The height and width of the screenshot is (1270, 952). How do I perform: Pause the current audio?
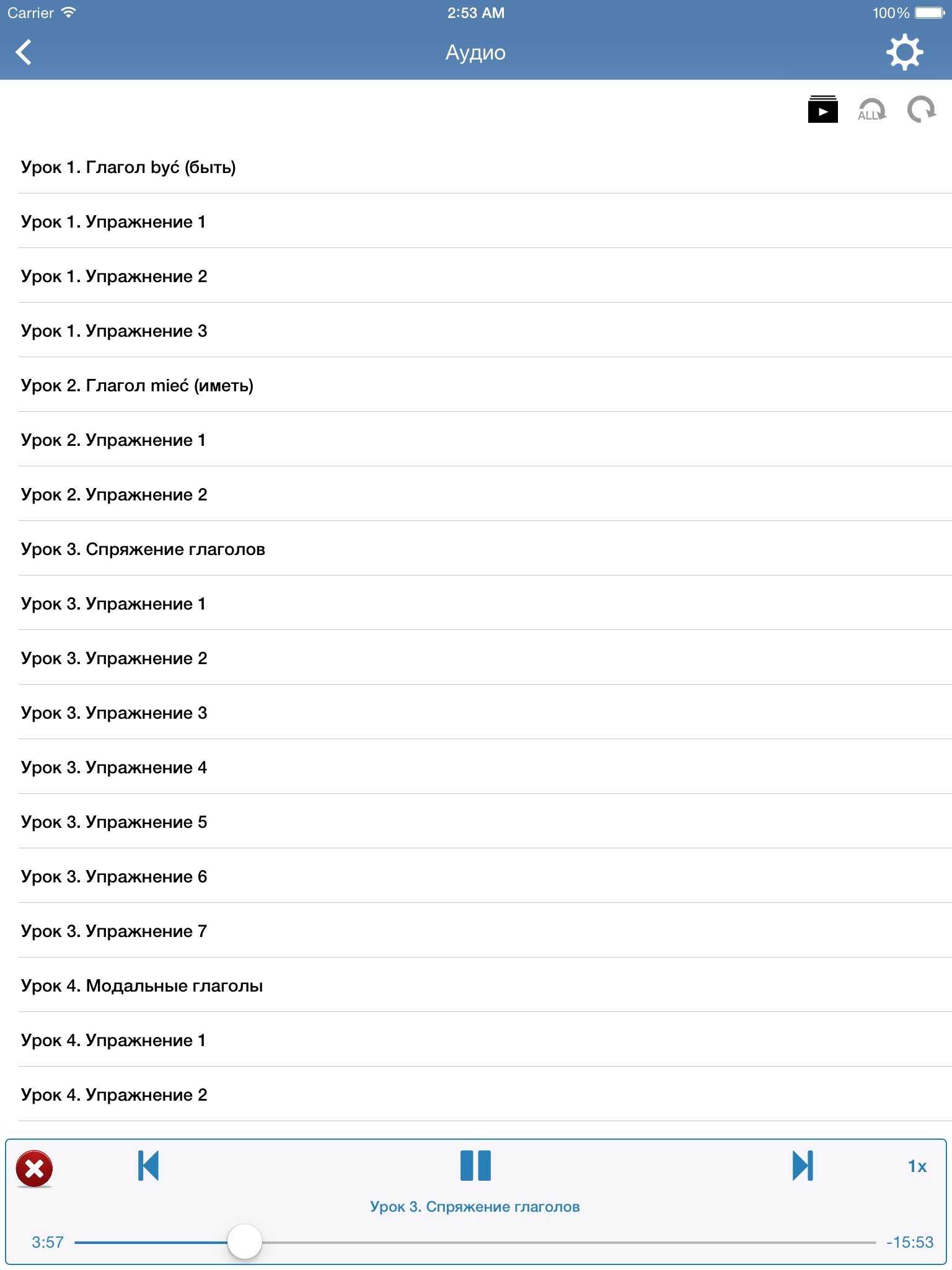(x=475, y=1166)
